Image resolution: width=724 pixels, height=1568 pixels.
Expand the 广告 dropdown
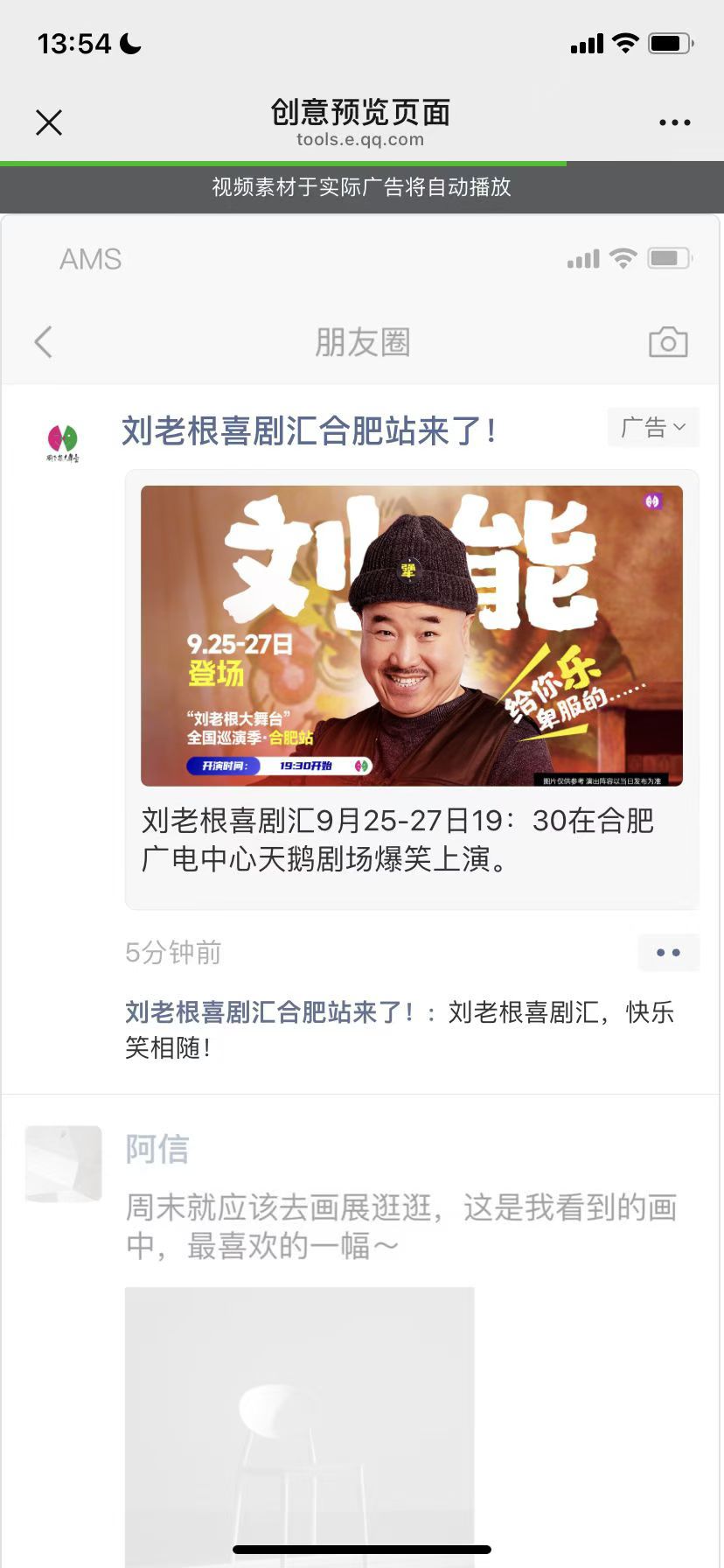[x=653, y=428]
